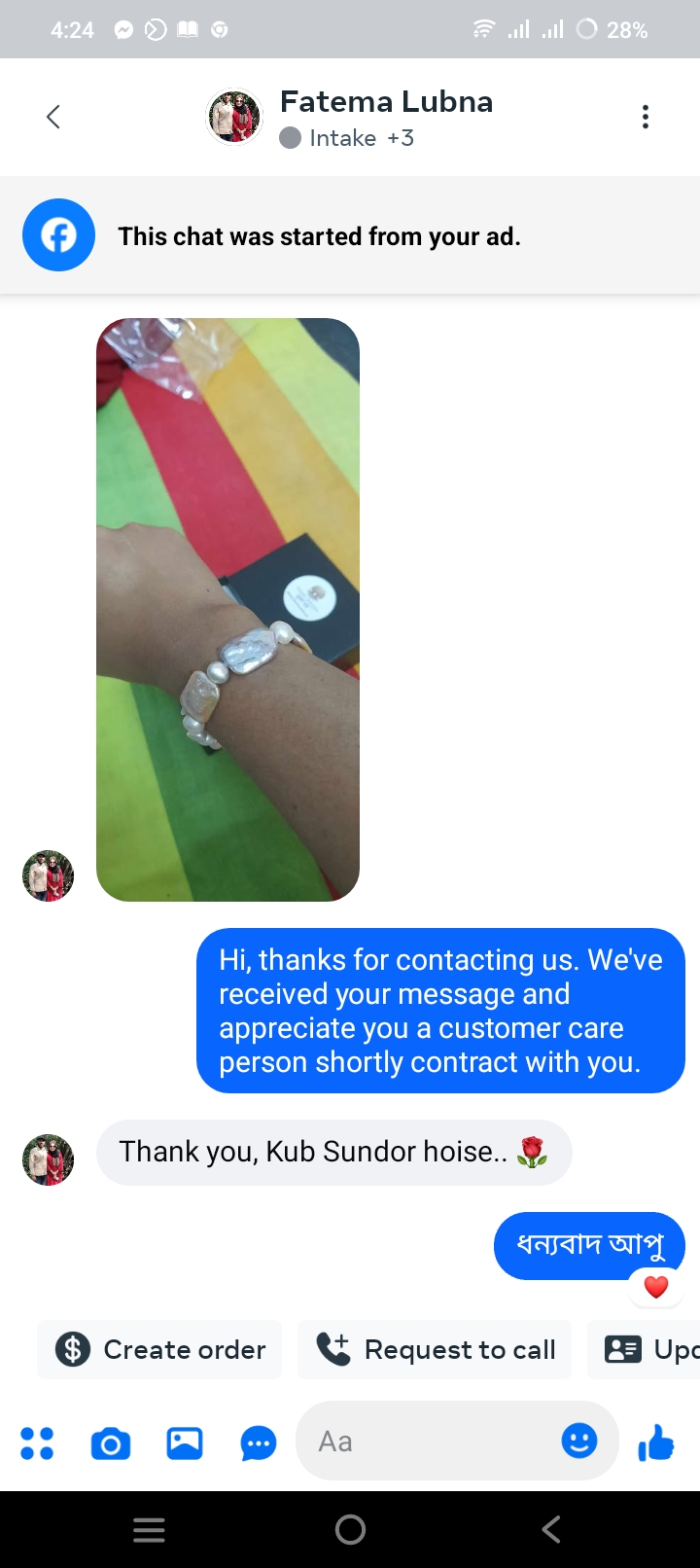This screenshot has height=1568, width=700.
Task: Go back from the chat
Action: click(x=53, y=117)
